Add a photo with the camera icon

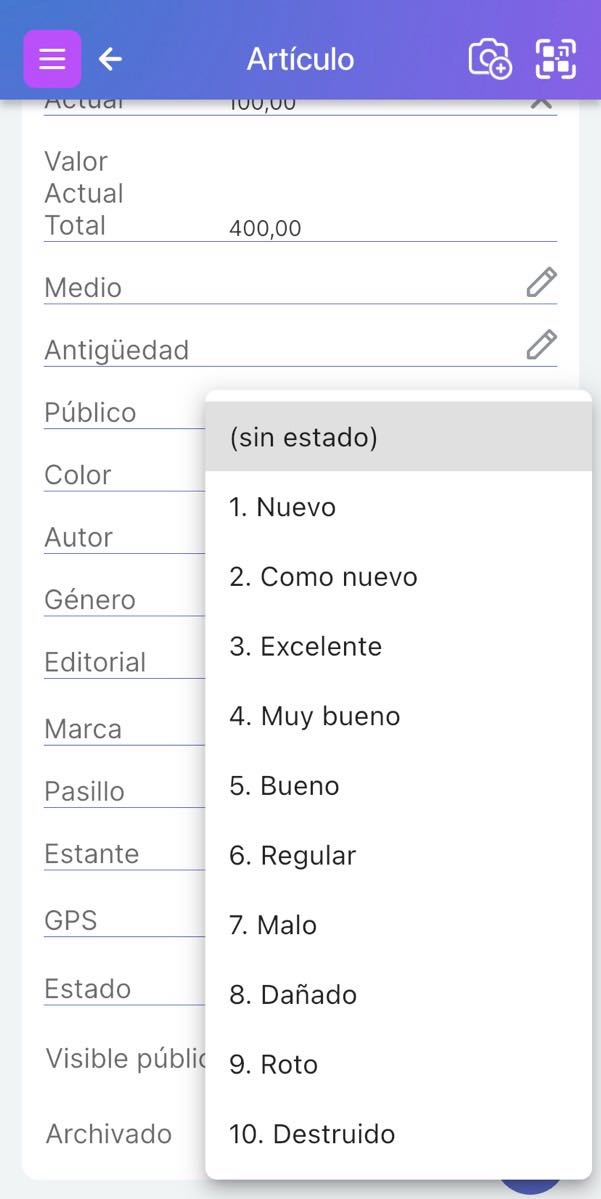click(x=490, y=59)
